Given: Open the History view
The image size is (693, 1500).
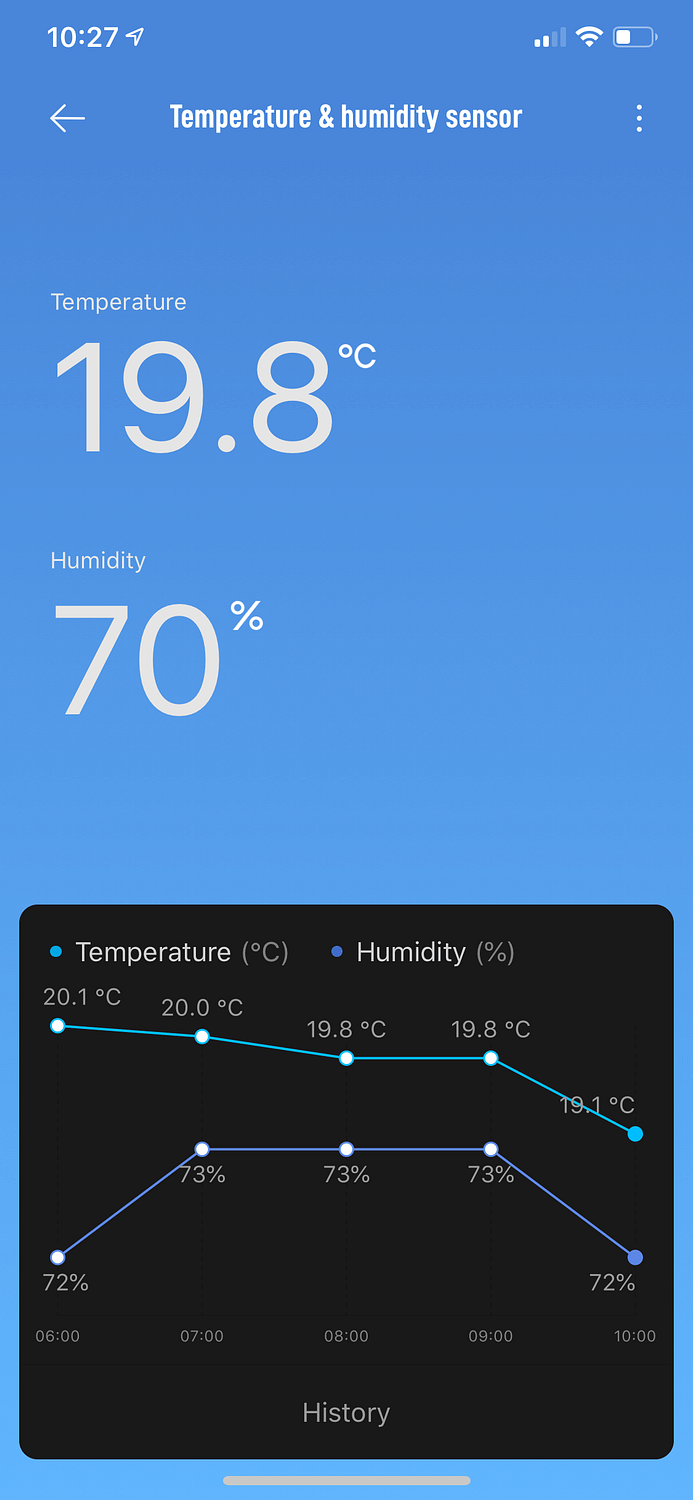Looking at the screenshot, I should [x=346, y=1412].
